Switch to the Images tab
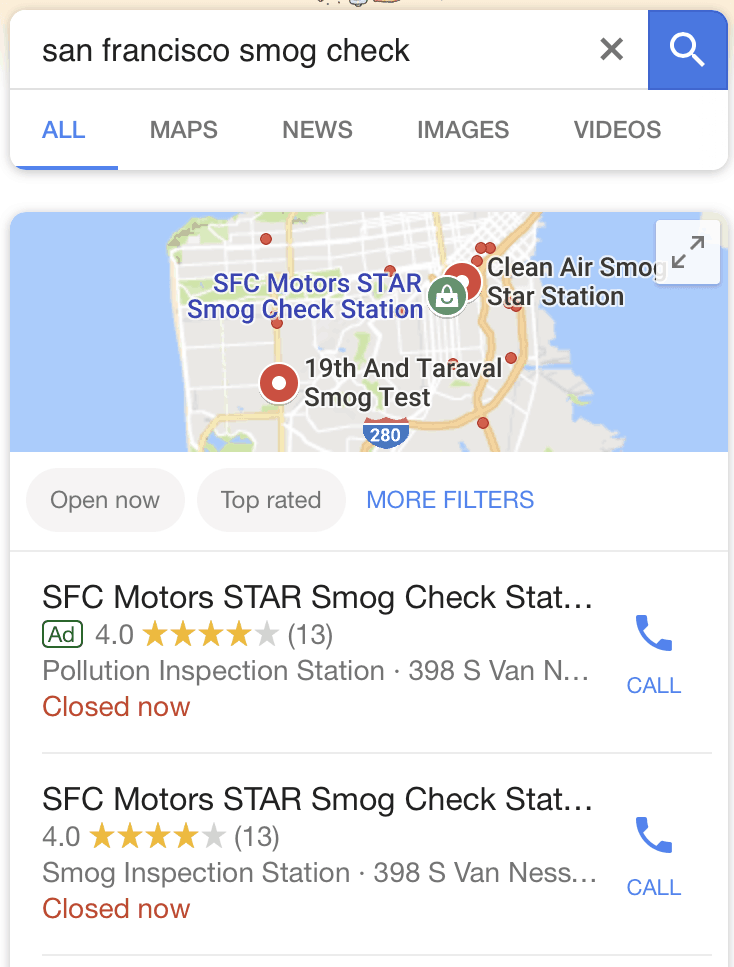The image size is (734, 967). (x=463, y=130)
